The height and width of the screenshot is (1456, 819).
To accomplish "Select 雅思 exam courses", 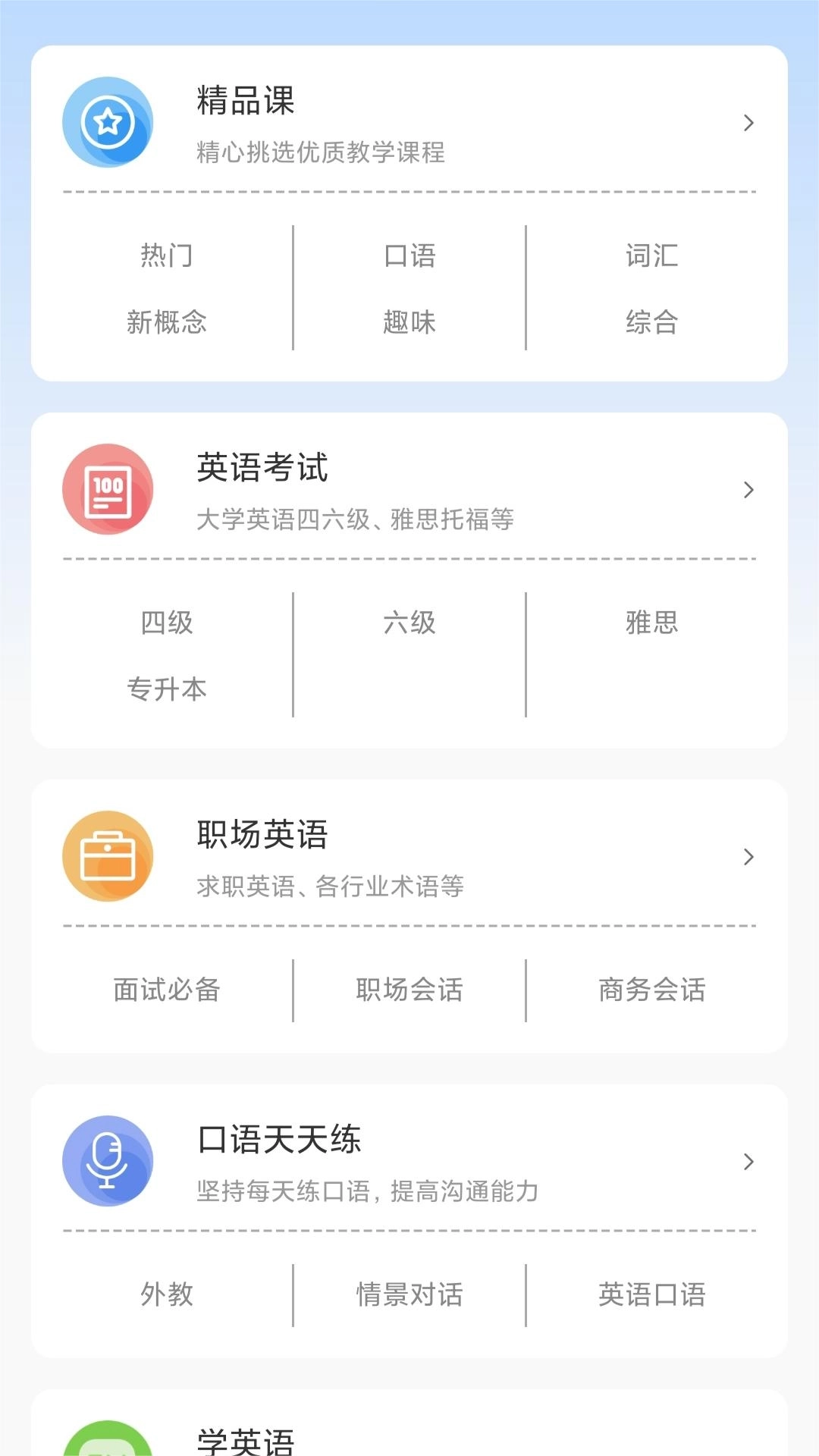I will click(651, 623).
